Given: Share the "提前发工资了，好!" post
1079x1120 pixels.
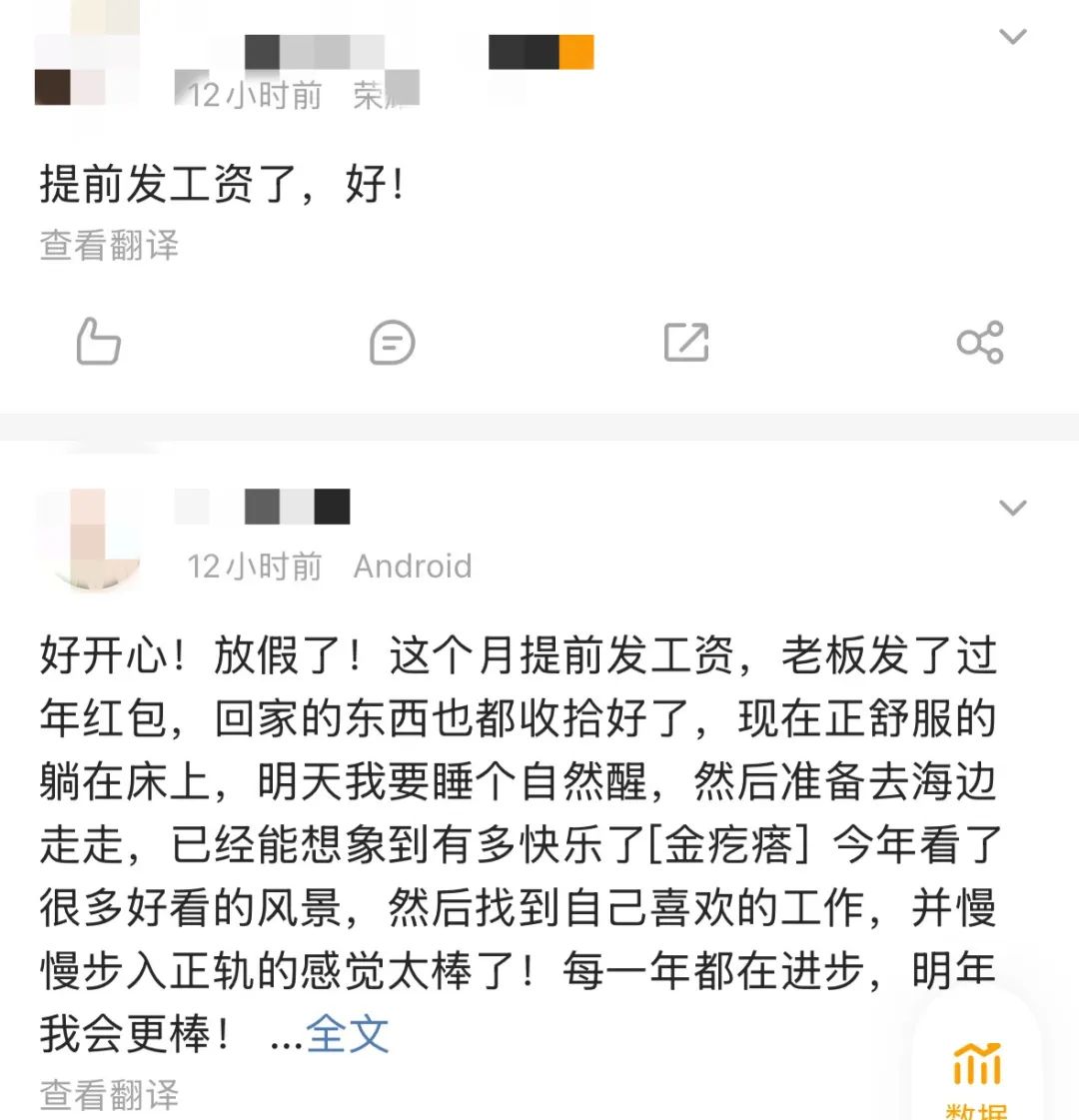Looking at the screenshot, I should tap(979, 343).
